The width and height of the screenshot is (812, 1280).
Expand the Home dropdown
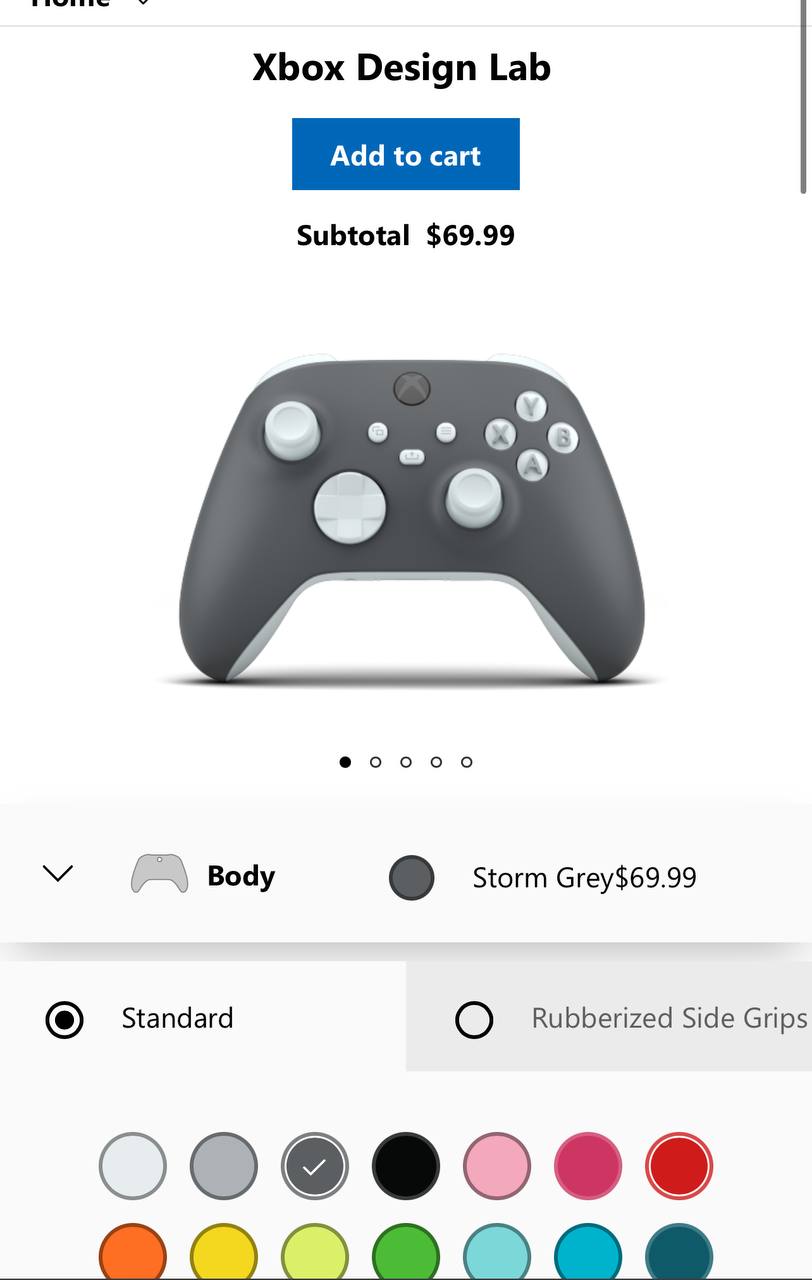[143, 4]
